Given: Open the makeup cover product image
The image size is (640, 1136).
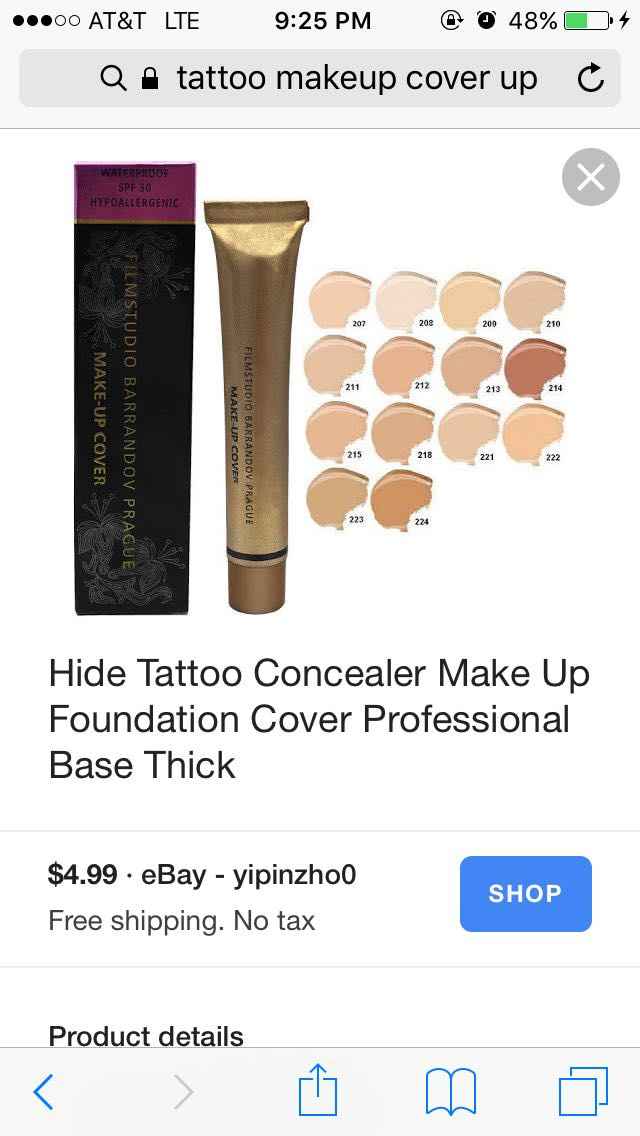Looking at the screenshot, I should click(x=320, y=388).
